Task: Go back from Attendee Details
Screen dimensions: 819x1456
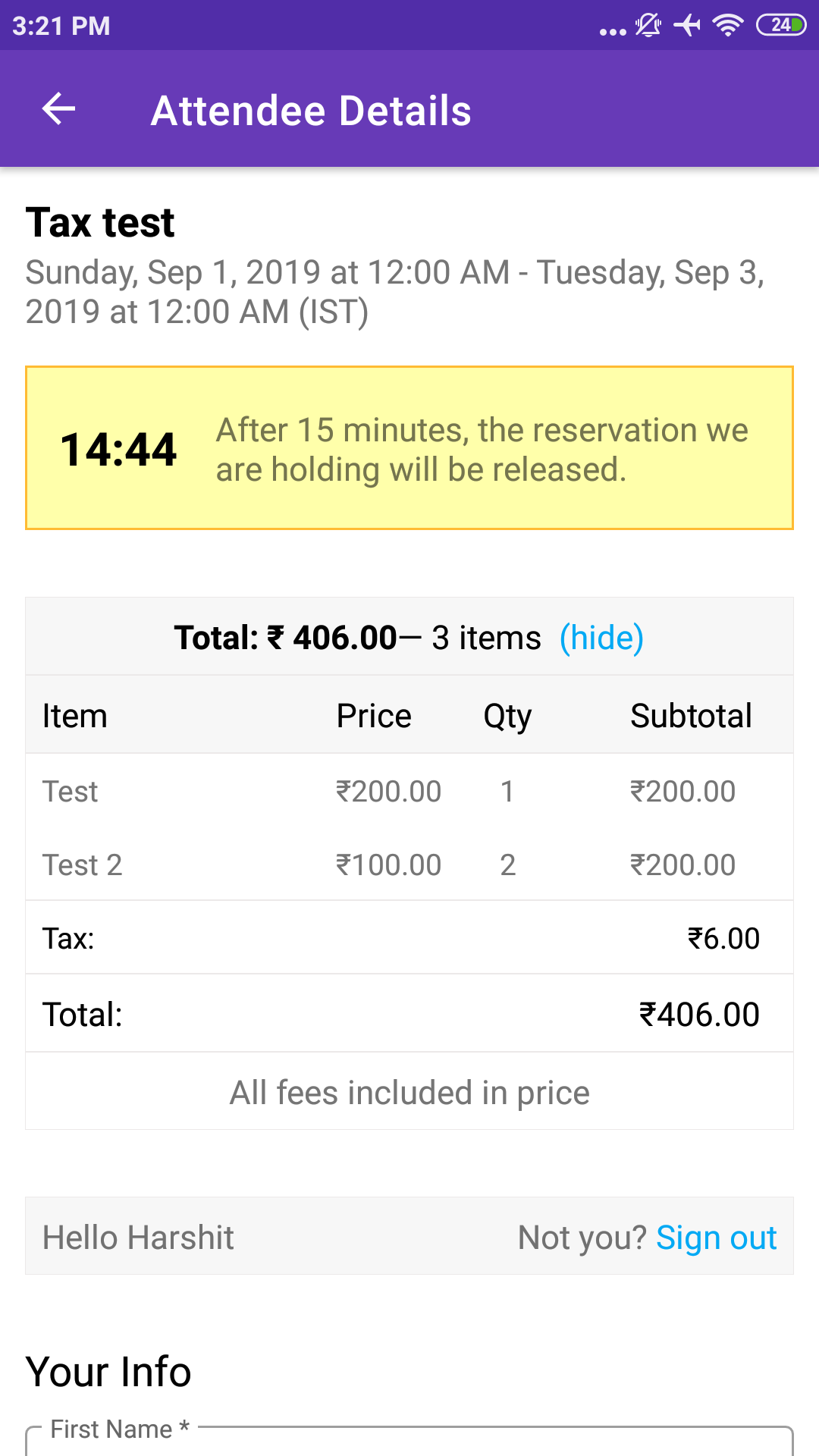Action: (58, 109)
